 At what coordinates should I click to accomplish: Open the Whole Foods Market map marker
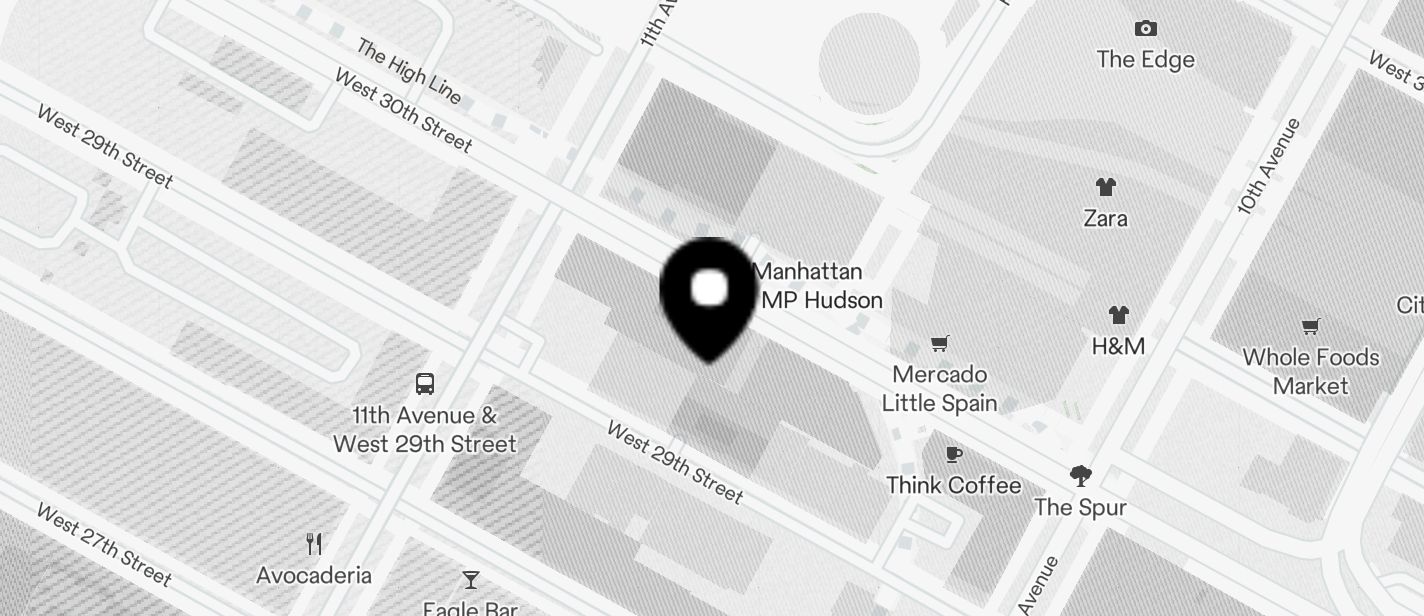coord(1310,327)
